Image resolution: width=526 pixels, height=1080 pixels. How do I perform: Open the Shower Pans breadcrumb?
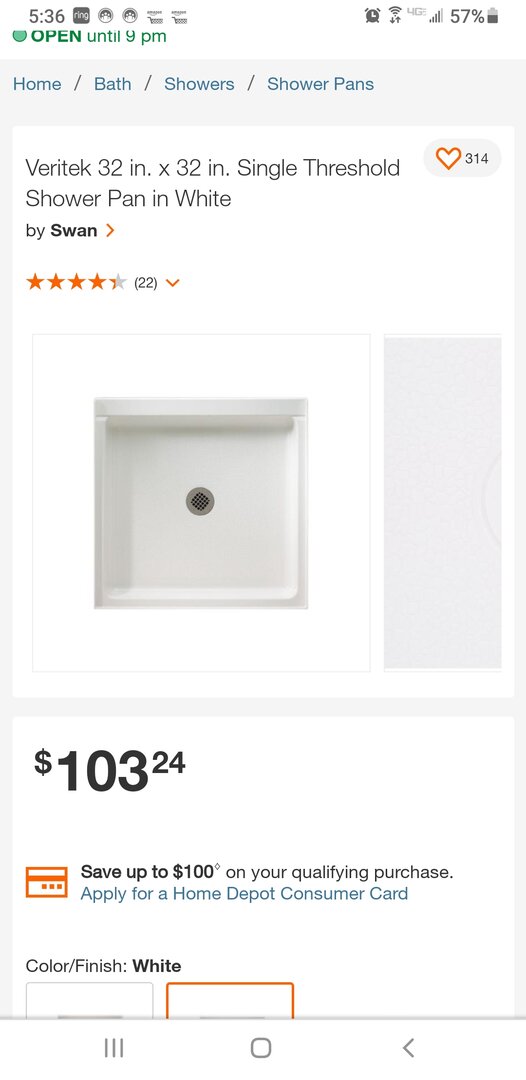pos(320,84)
